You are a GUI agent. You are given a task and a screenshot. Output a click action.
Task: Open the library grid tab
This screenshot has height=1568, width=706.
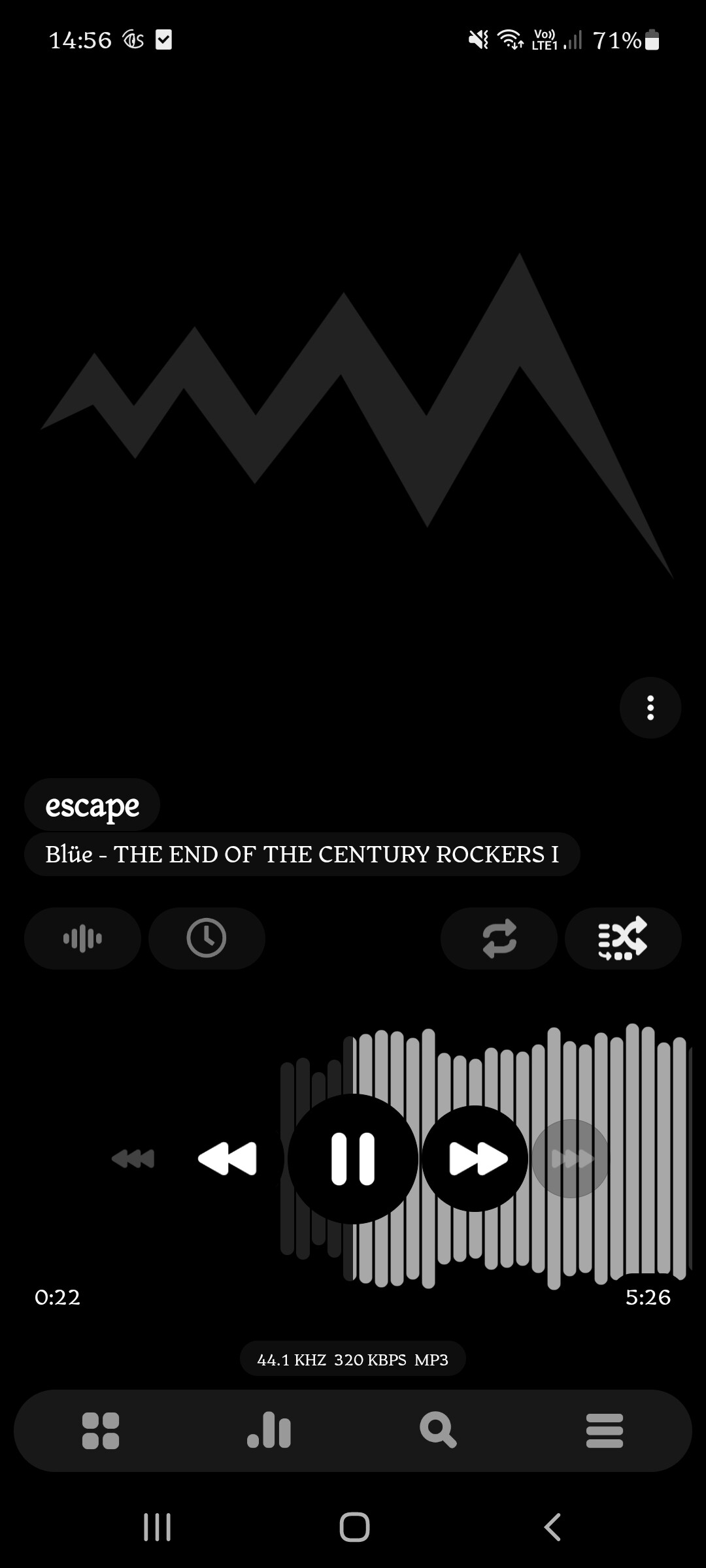101,1431
